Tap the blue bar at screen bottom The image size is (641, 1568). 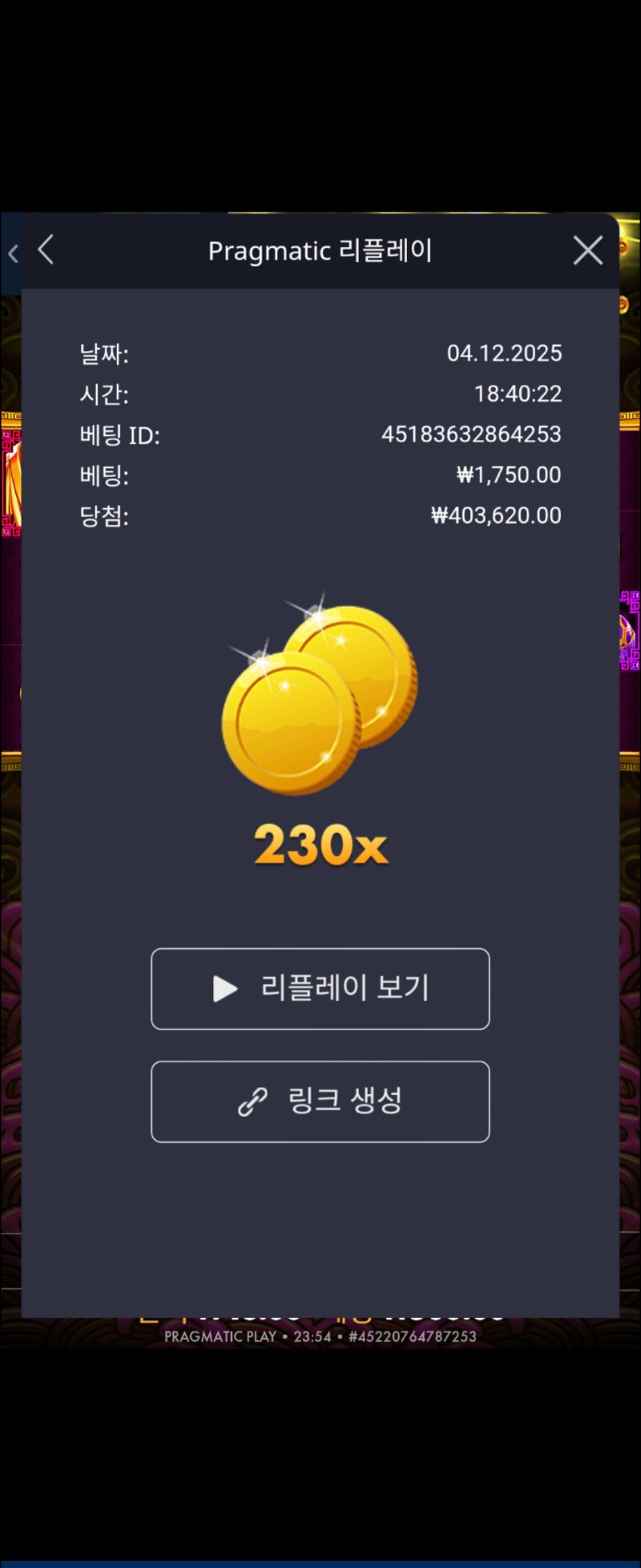click(x=320, y=1562)
